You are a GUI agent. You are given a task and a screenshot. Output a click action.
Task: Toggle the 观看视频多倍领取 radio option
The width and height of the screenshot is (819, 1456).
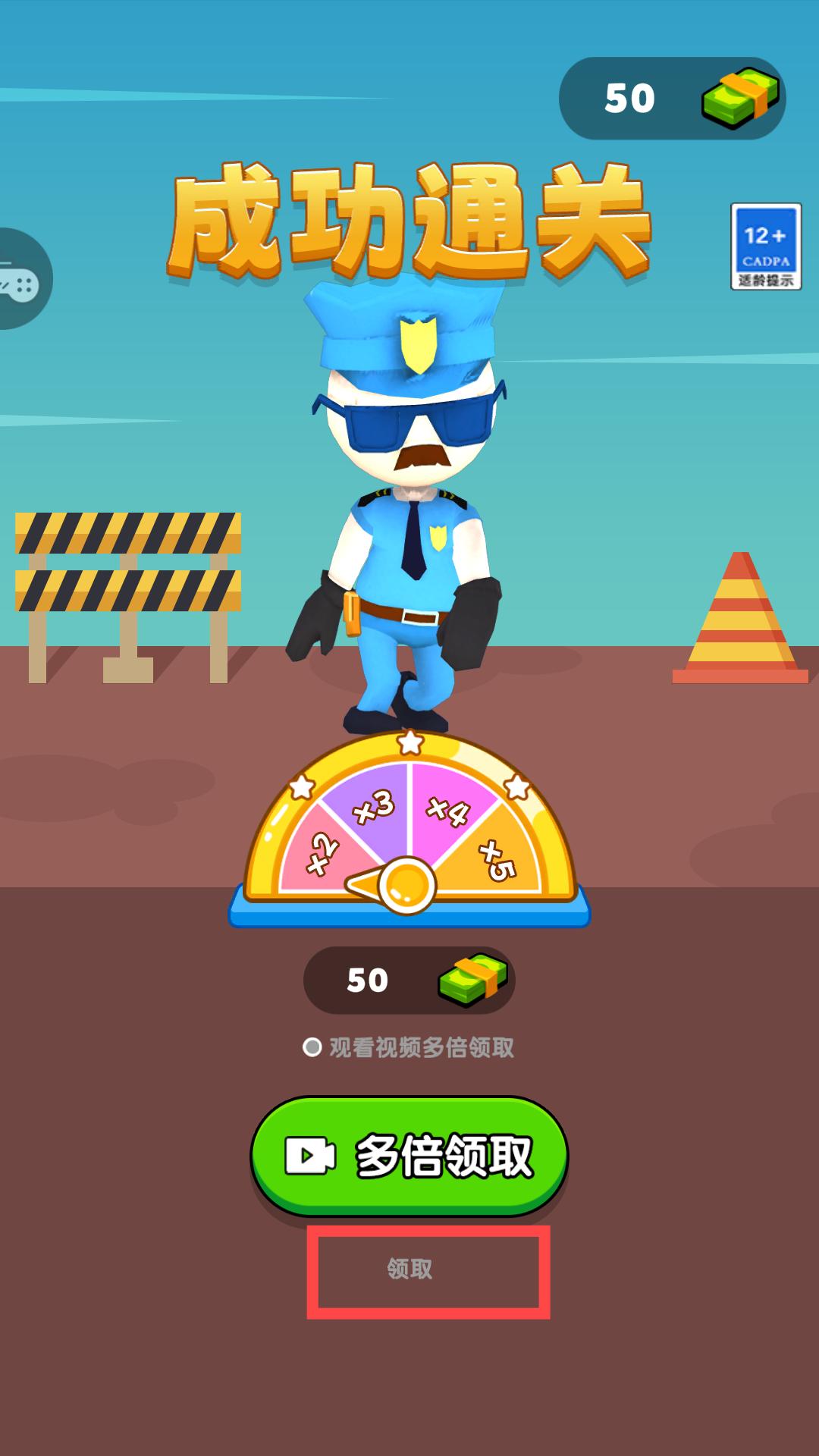(312, 1047)
